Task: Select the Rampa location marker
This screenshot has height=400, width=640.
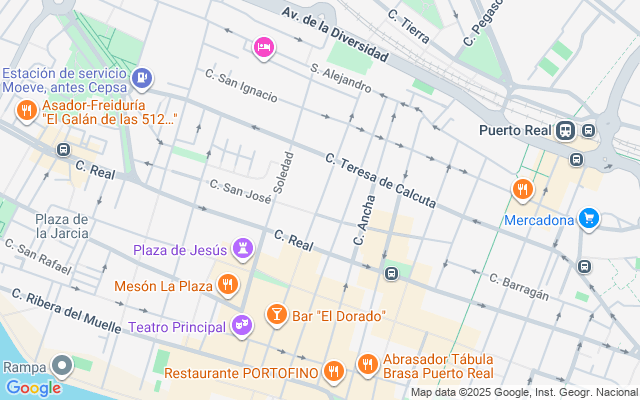Action: coord(61,366)
